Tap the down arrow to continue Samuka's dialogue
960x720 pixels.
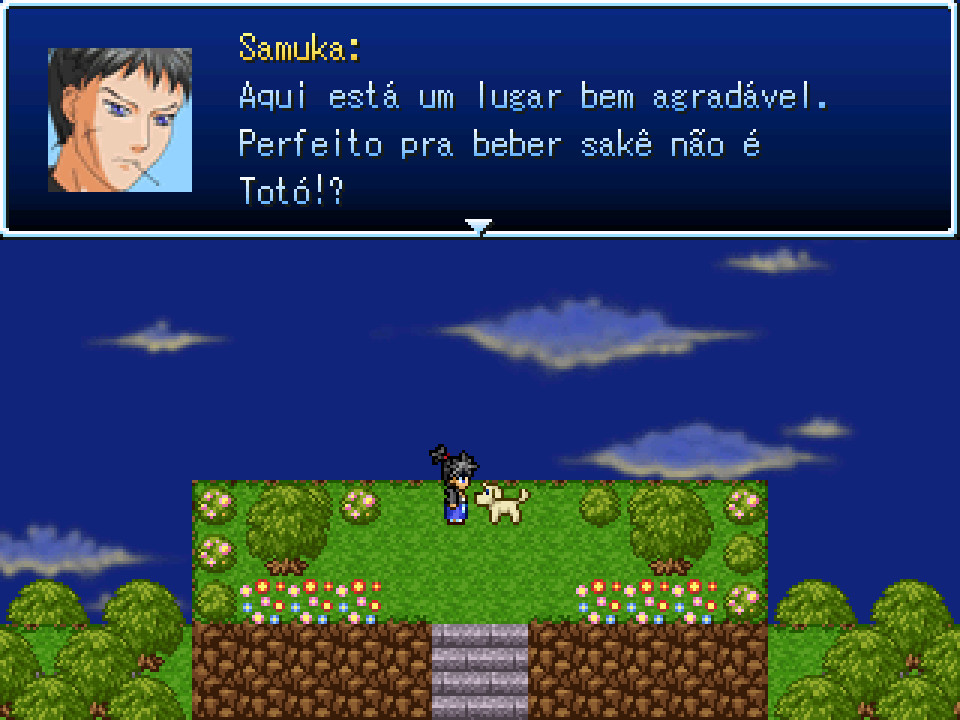coord(479,227)
